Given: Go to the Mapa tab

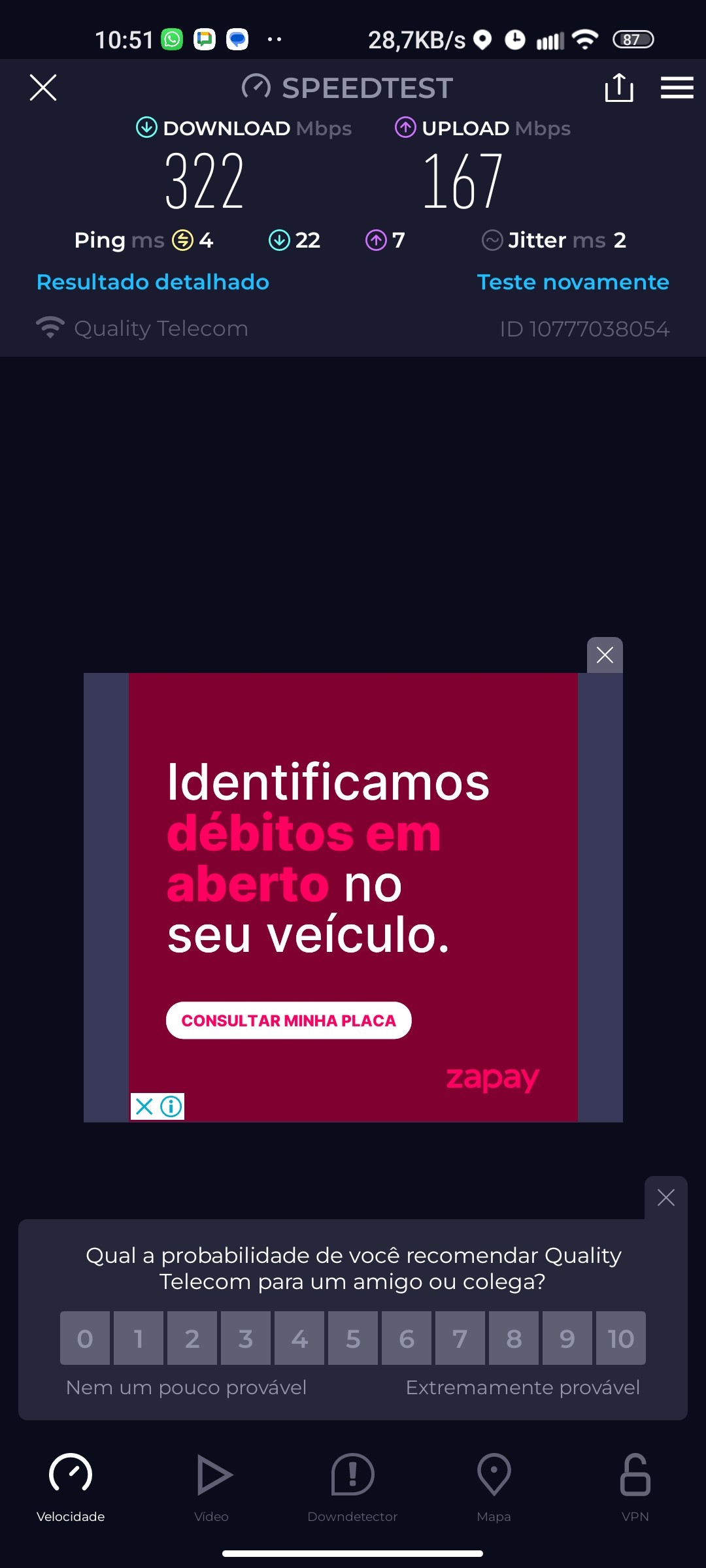Looking at the screenshot, I should tap(494, 1484).
